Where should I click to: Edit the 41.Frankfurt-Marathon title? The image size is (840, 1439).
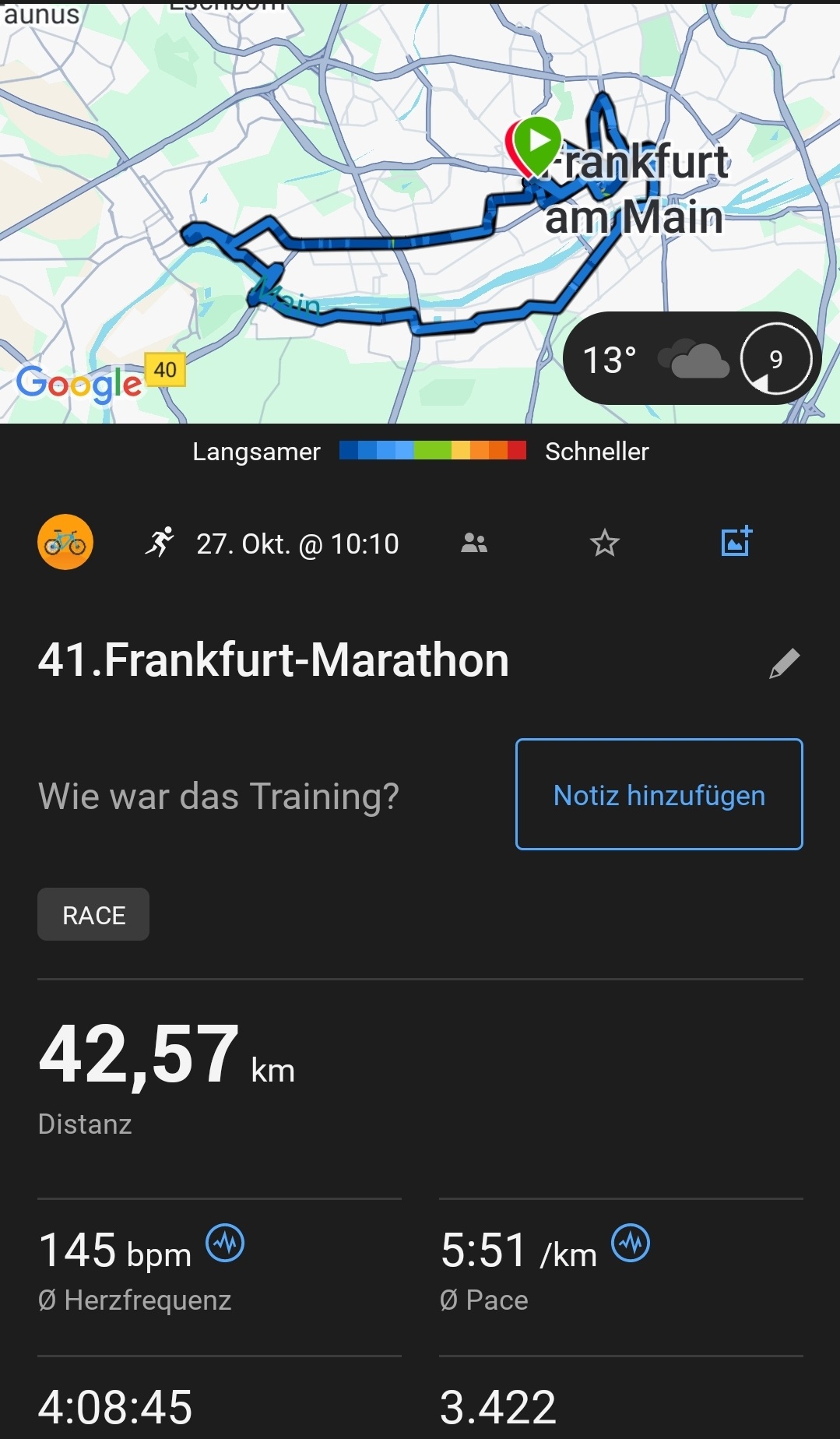tap(784, 663)
